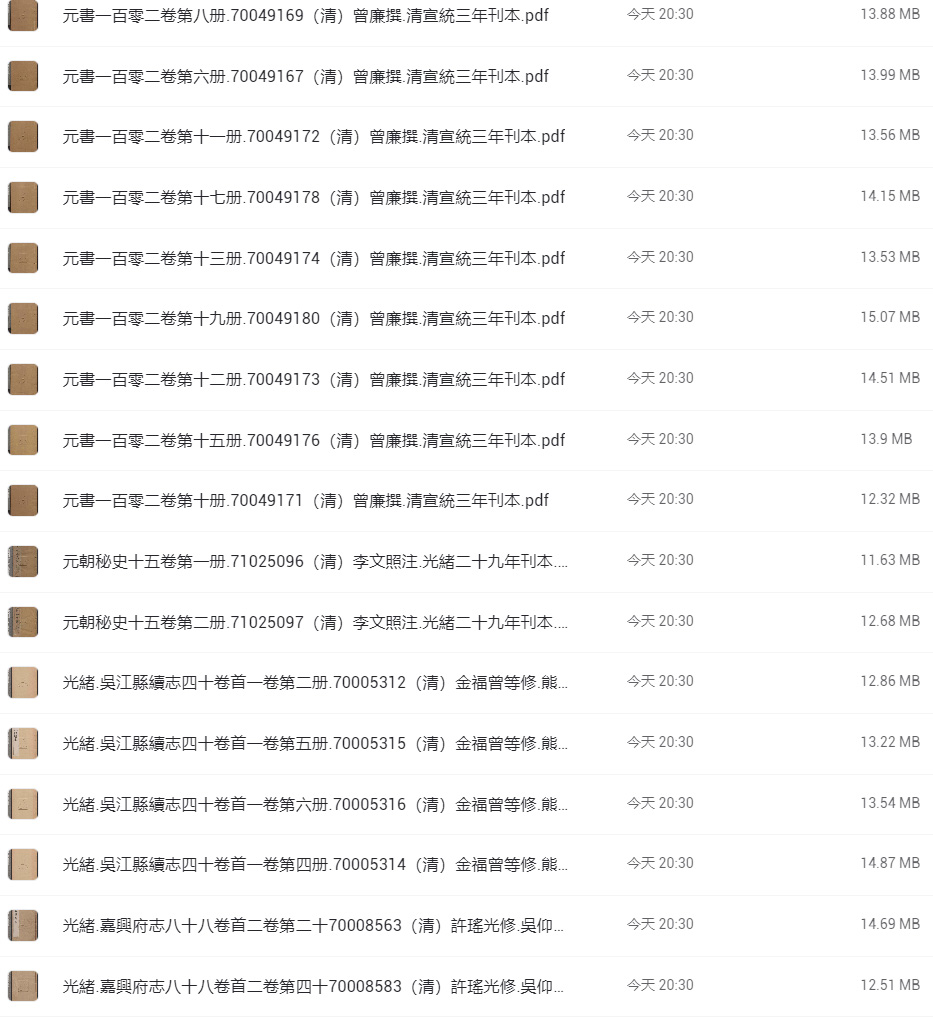Image resolution: width=933 pixels, height=1021 pixels.
Task: Select 吳江縣續志第五册.70005315 file
Action: 314,744
